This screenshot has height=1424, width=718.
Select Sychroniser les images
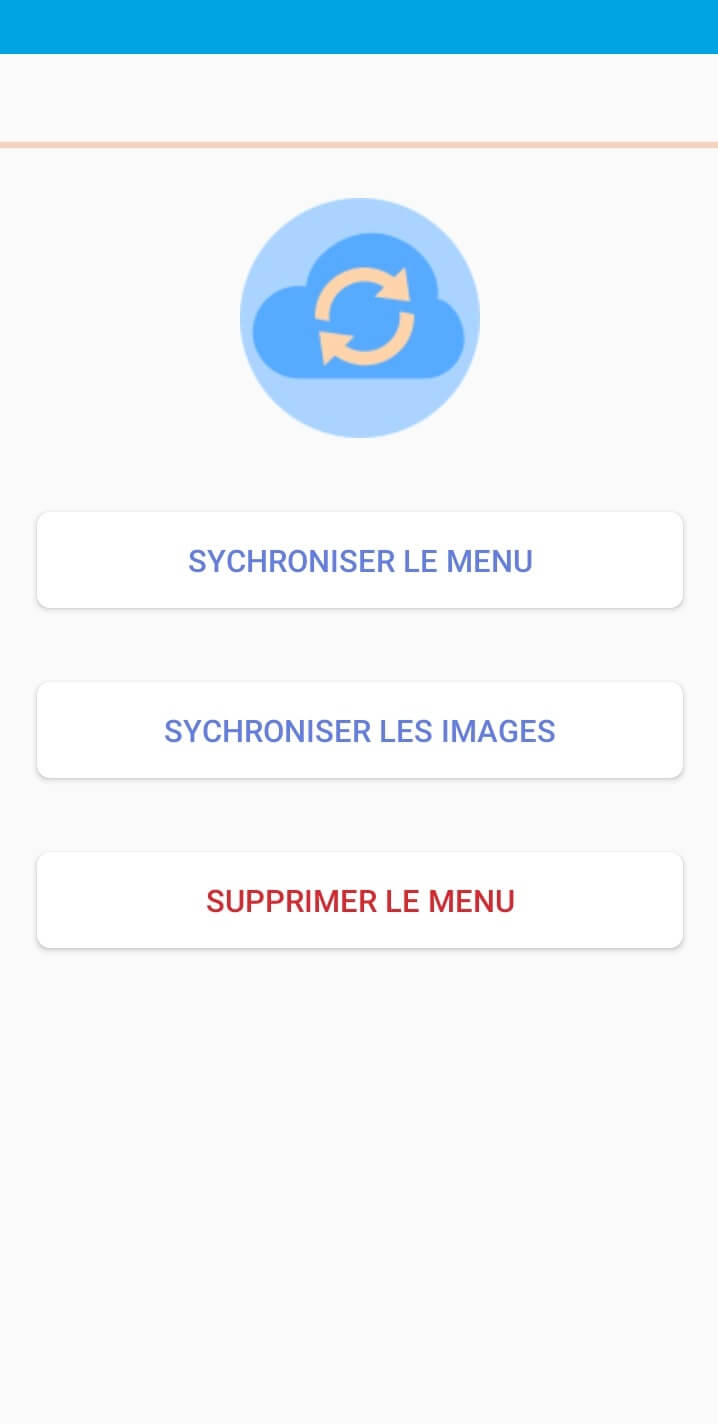point(360,730)
